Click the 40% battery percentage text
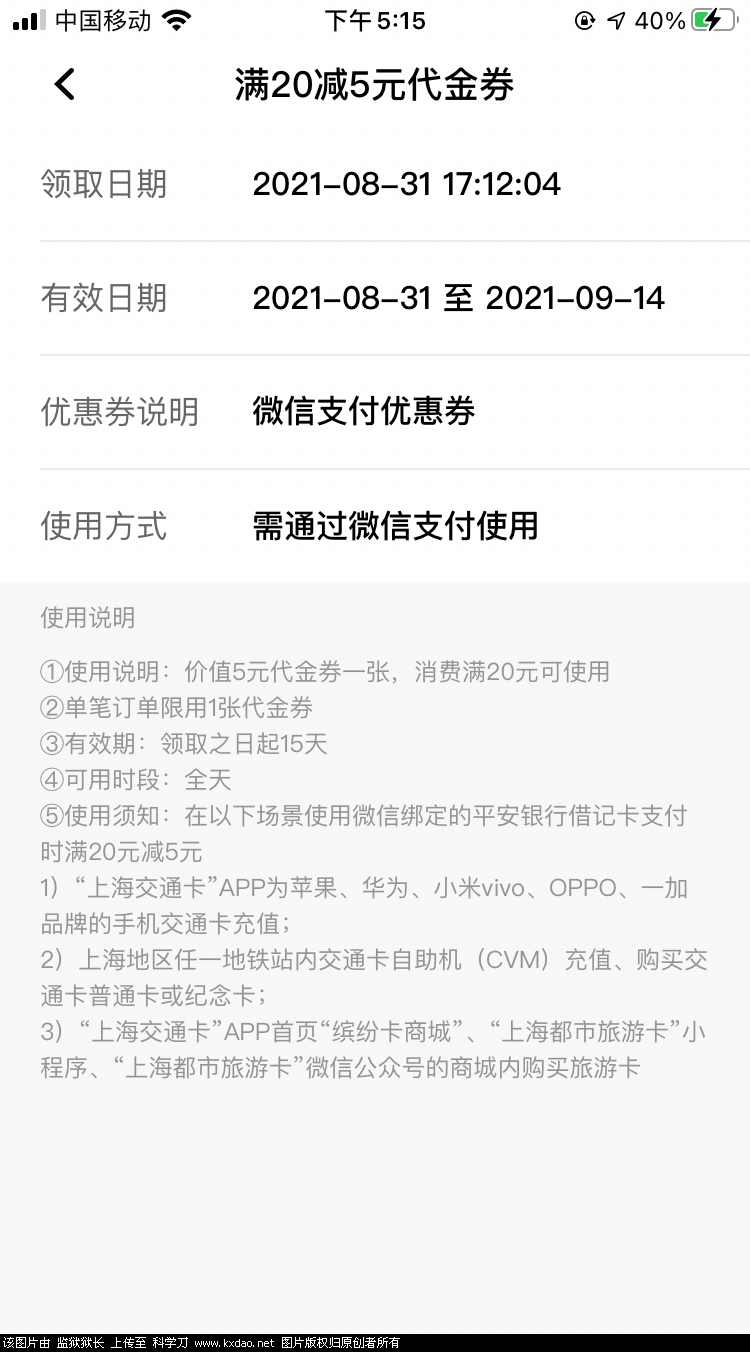Screen dimensions: 750x1352 tap(659, 20)
